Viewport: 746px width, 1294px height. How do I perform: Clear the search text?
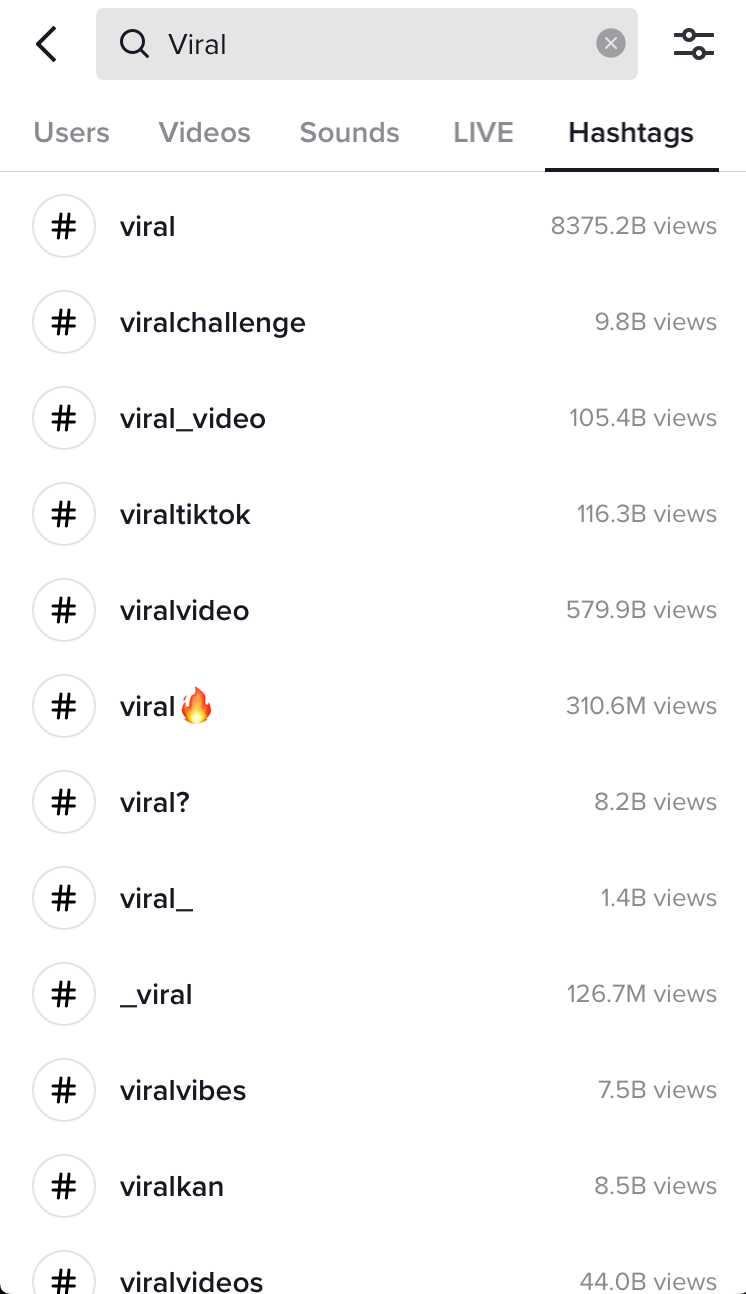pos(610,44)
